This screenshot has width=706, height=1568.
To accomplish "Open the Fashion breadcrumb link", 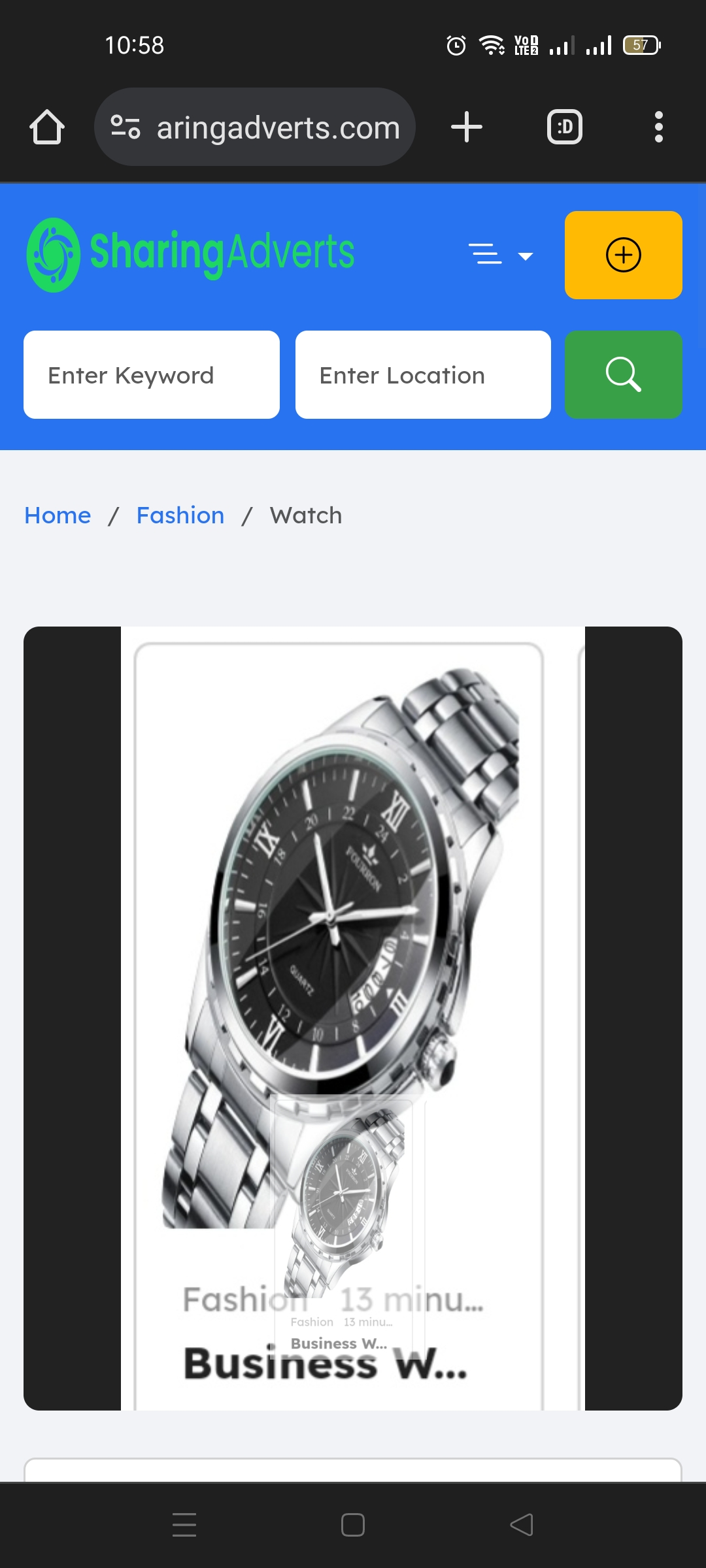I will click(180, 515).
